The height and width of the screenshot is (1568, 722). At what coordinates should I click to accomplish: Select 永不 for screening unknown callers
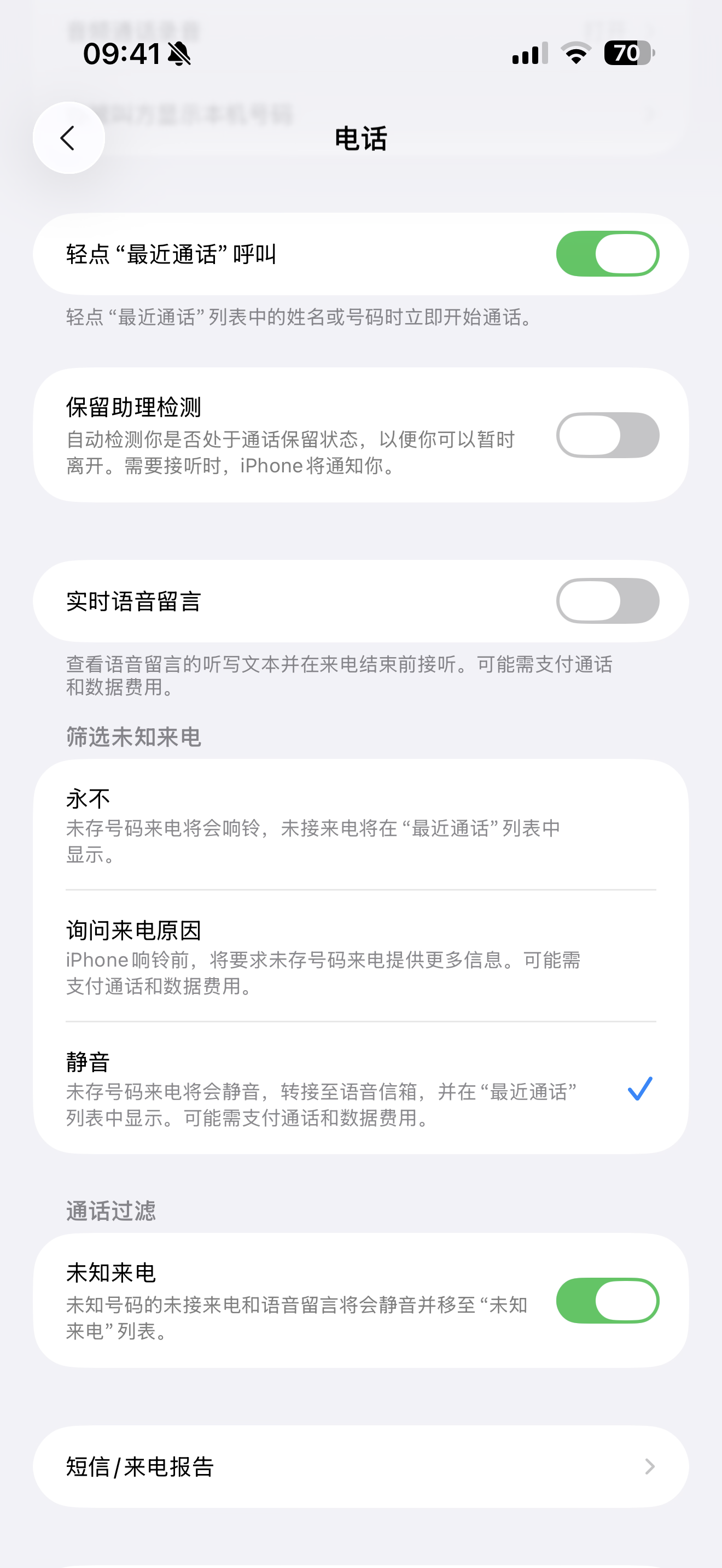point(360,825)
